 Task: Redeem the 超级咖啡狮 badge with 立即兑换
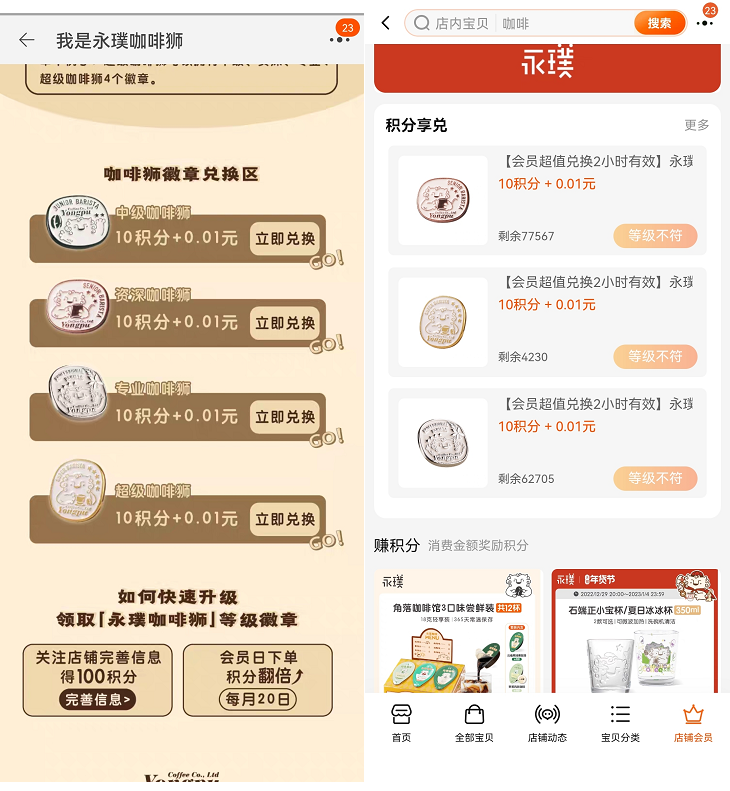click(285, 519)
